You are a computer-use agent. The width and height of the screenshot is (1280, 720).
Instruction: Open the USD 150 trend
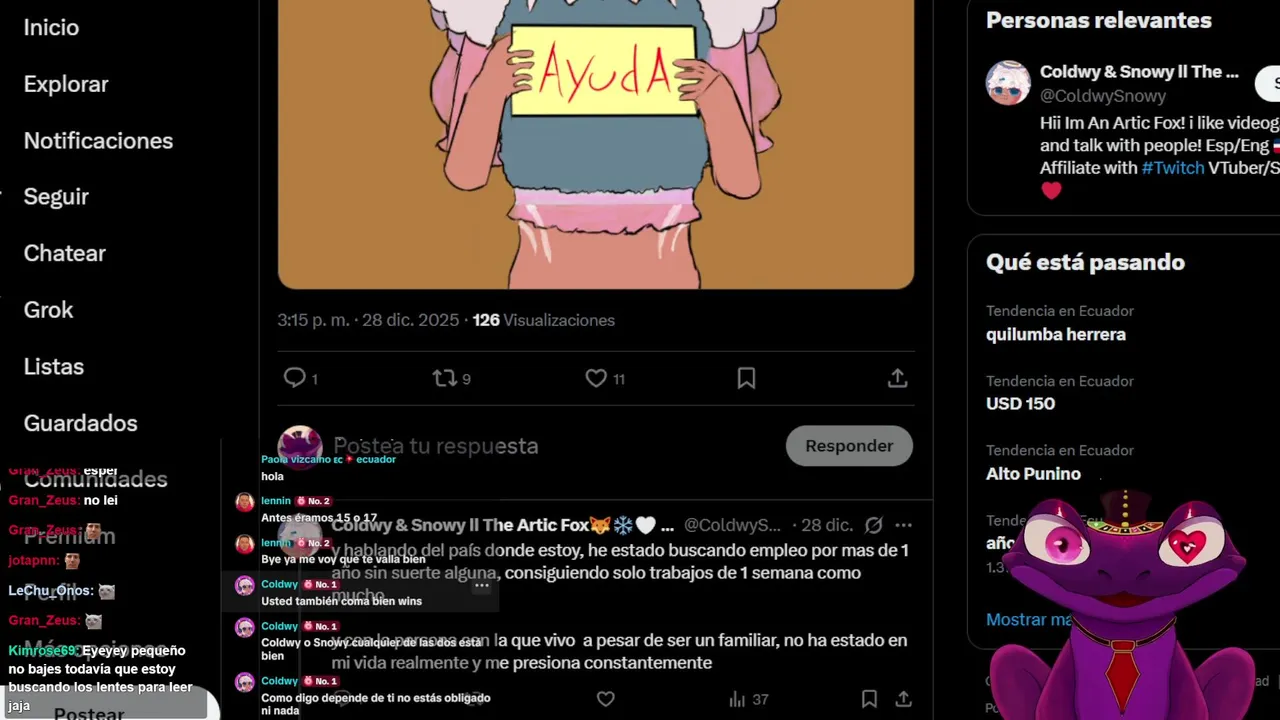pos(1020,404)
